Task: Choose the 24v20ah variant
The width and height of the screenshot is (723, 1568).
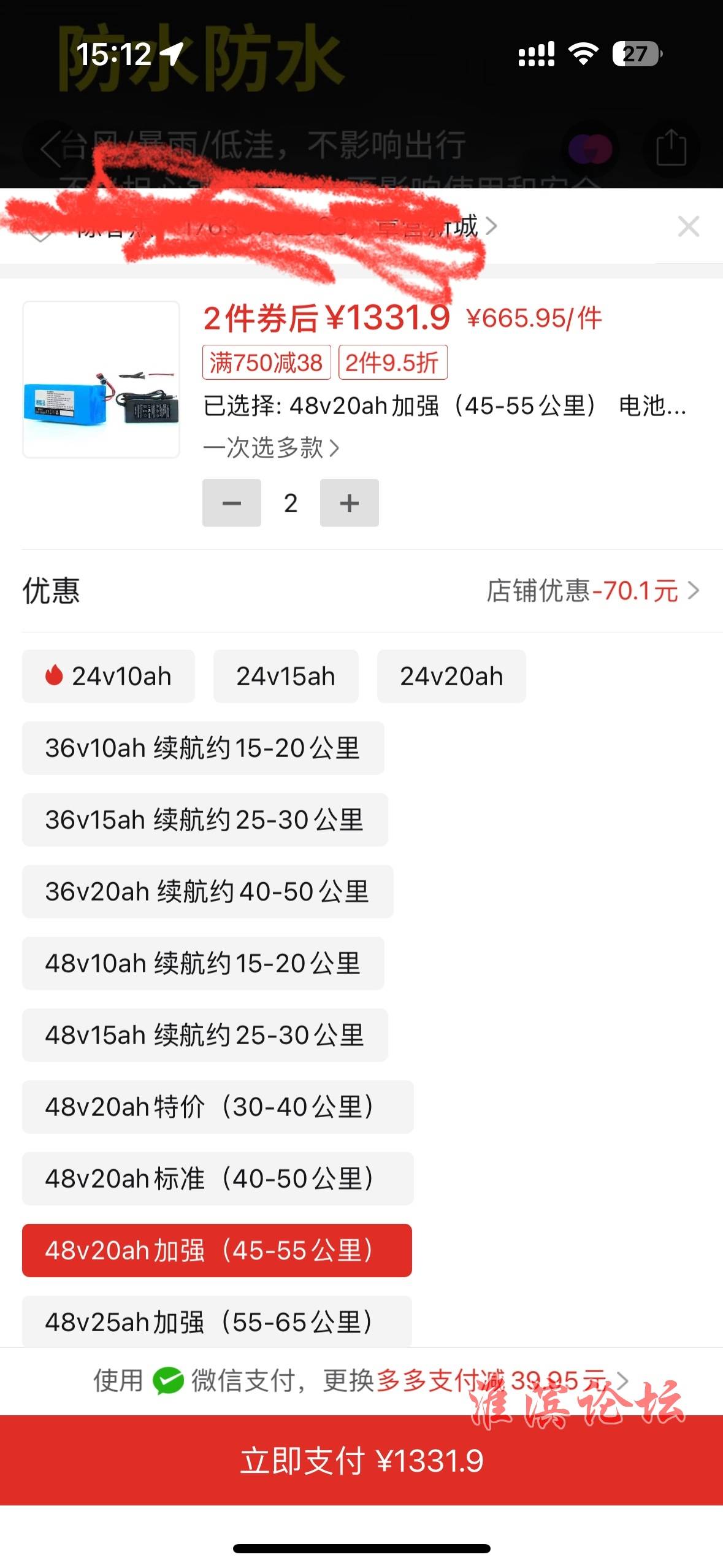Action: pyautogui.click(x=451, y=676)
